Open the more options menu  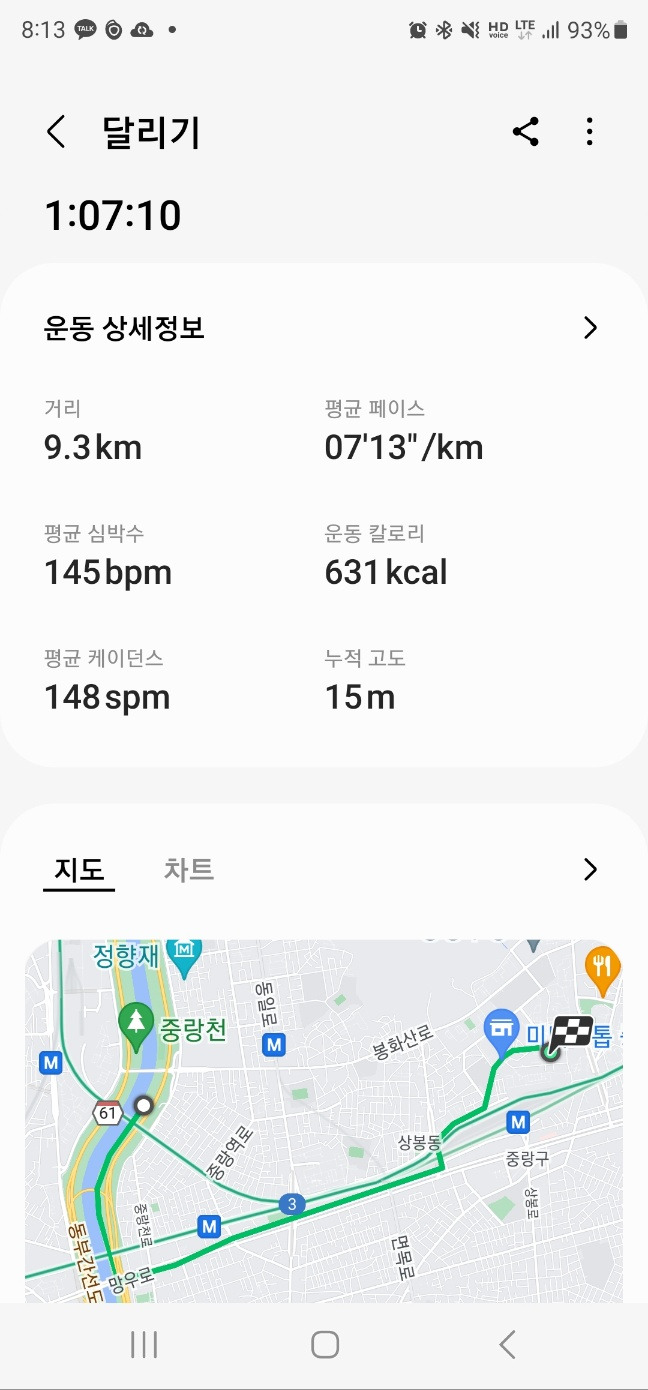click(x=590, y=132)
